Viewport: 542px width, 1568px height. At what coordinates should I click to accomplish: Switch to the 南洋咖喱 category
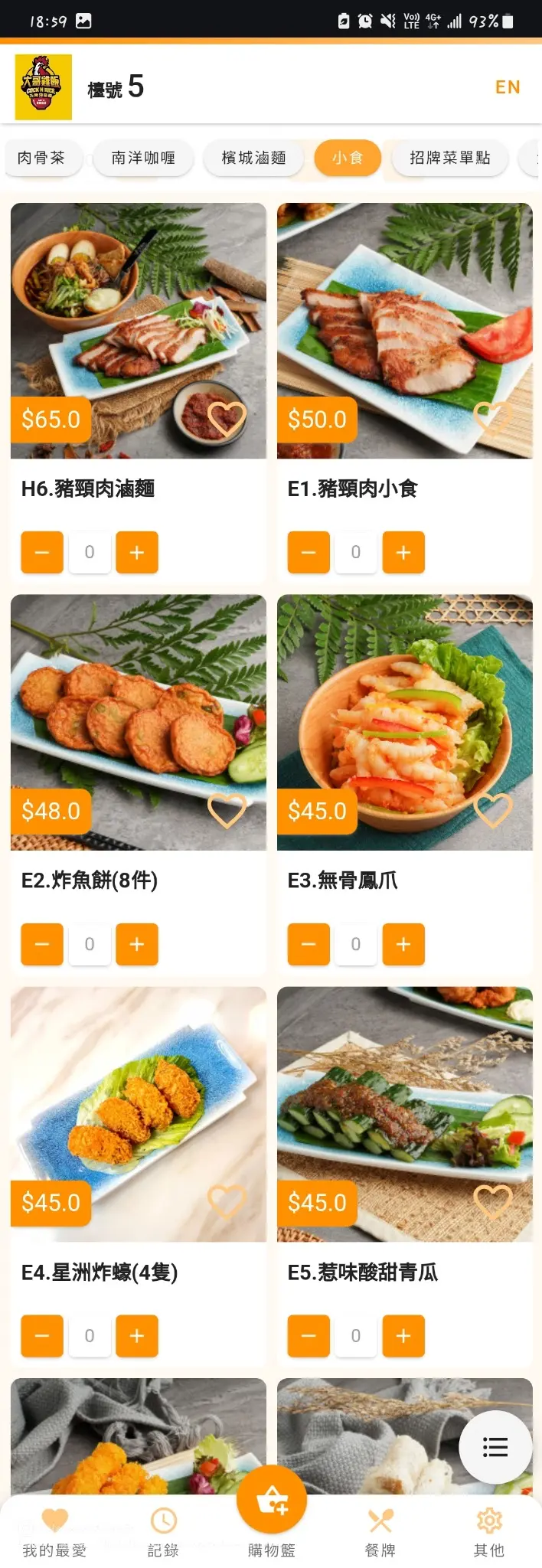click(x=143, y=158)
